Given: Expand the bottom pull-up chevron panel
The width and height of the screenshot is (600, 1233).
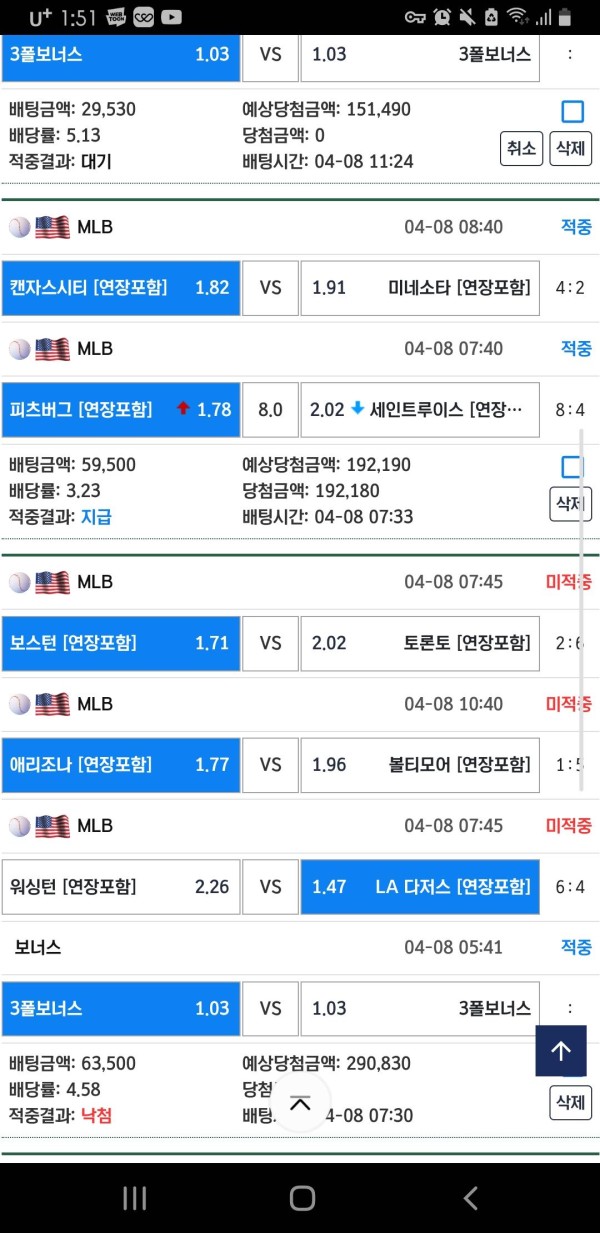Looking at the screenshot, I should click(301, 1104).
